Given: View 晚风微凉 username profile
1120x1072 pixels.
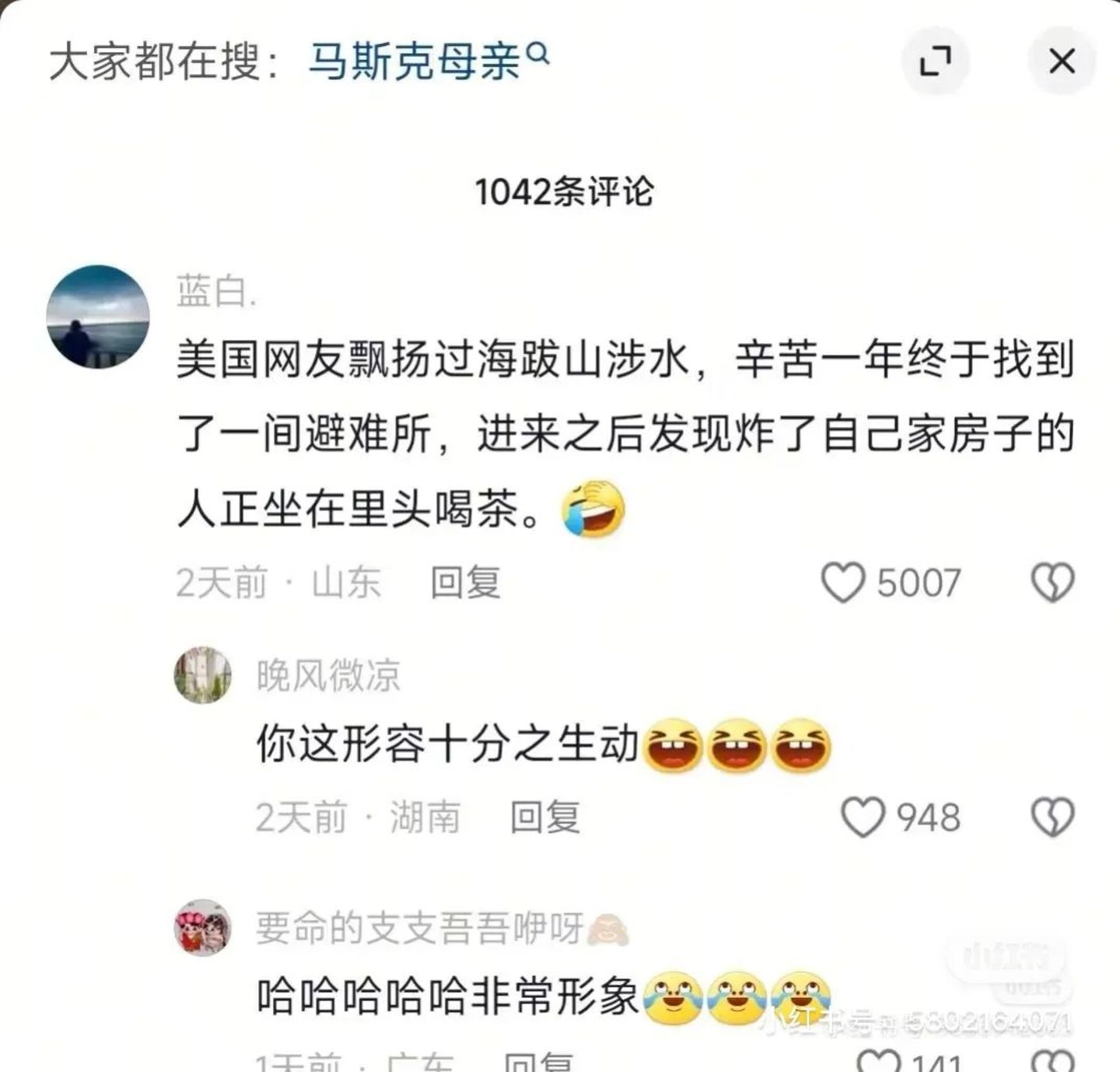Looking at the screenshot, I should [327, 674].
